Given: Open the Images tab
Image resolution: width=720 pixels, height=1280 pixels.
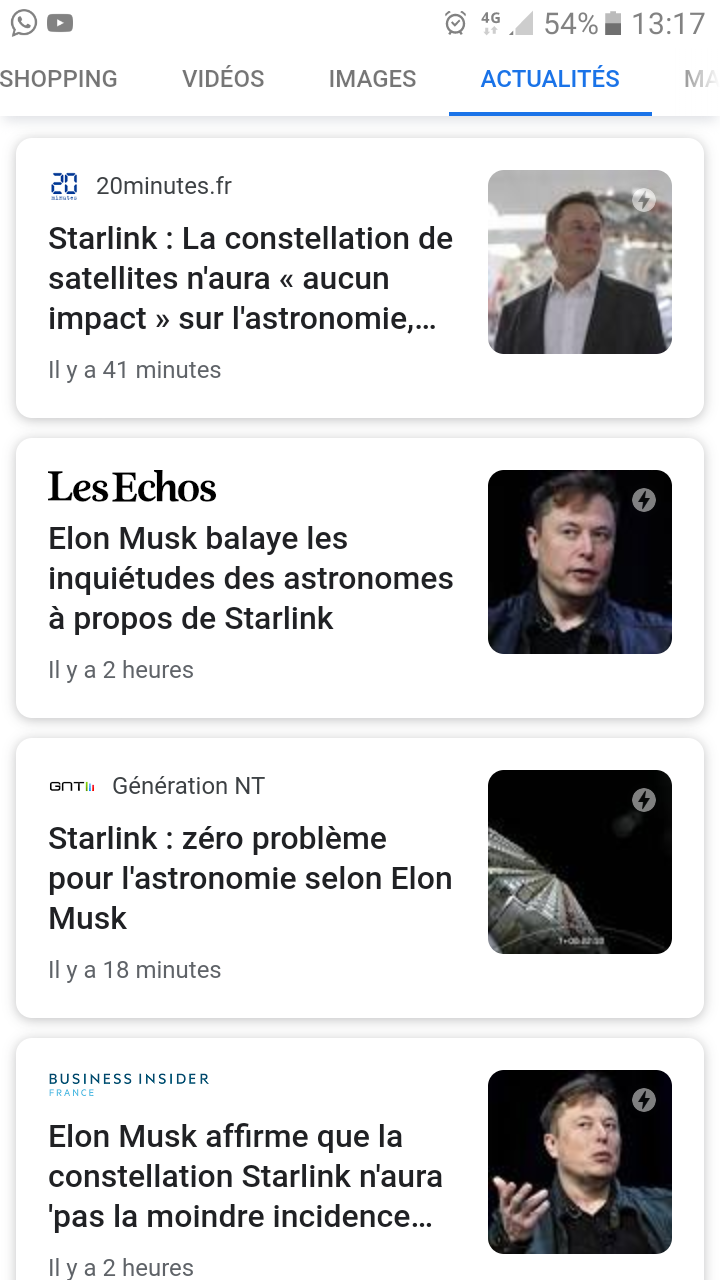Looking at the screenshot, I should (x=372, y=79).
